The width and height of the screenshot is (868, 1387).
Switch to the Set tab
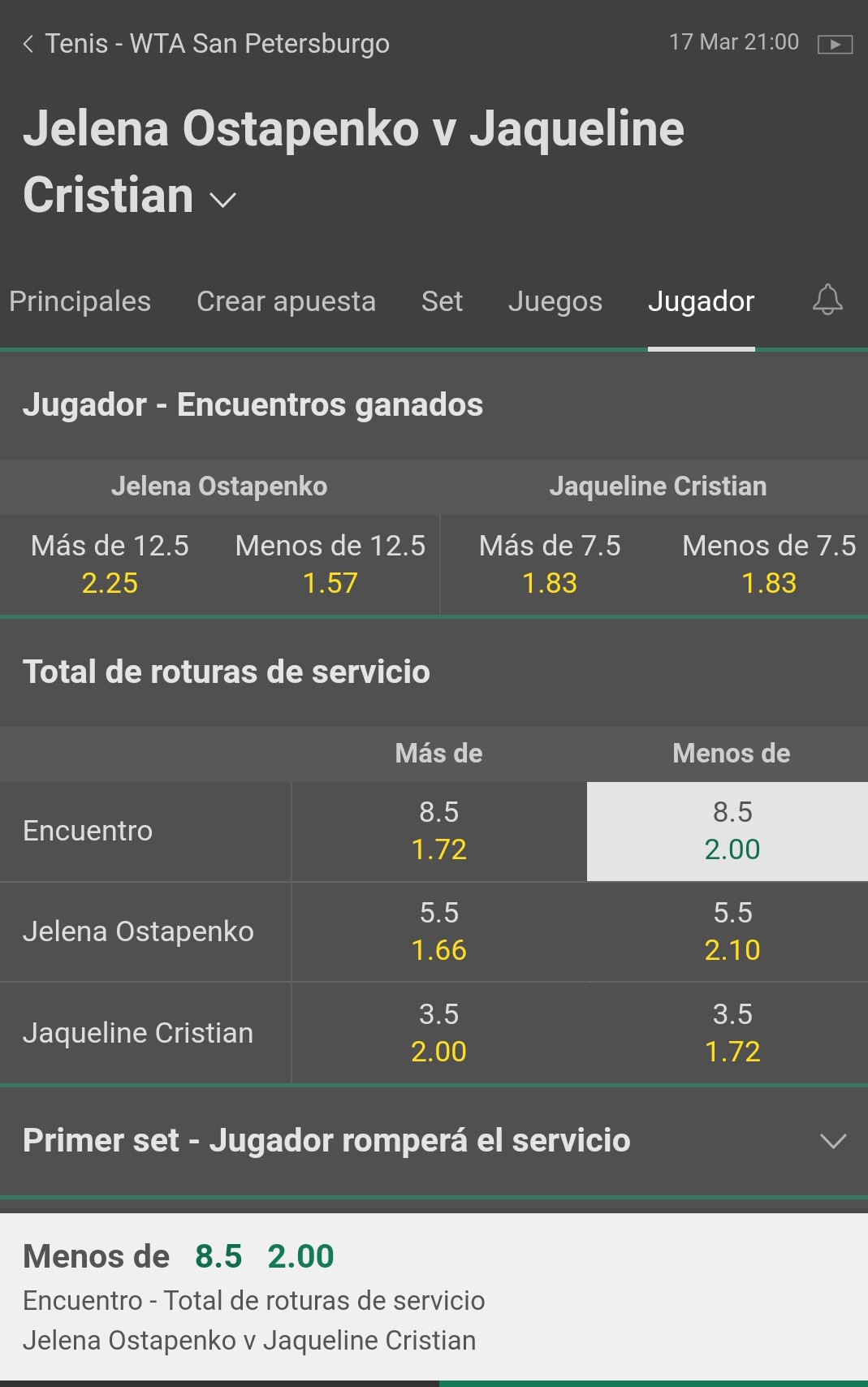[442, 301]
